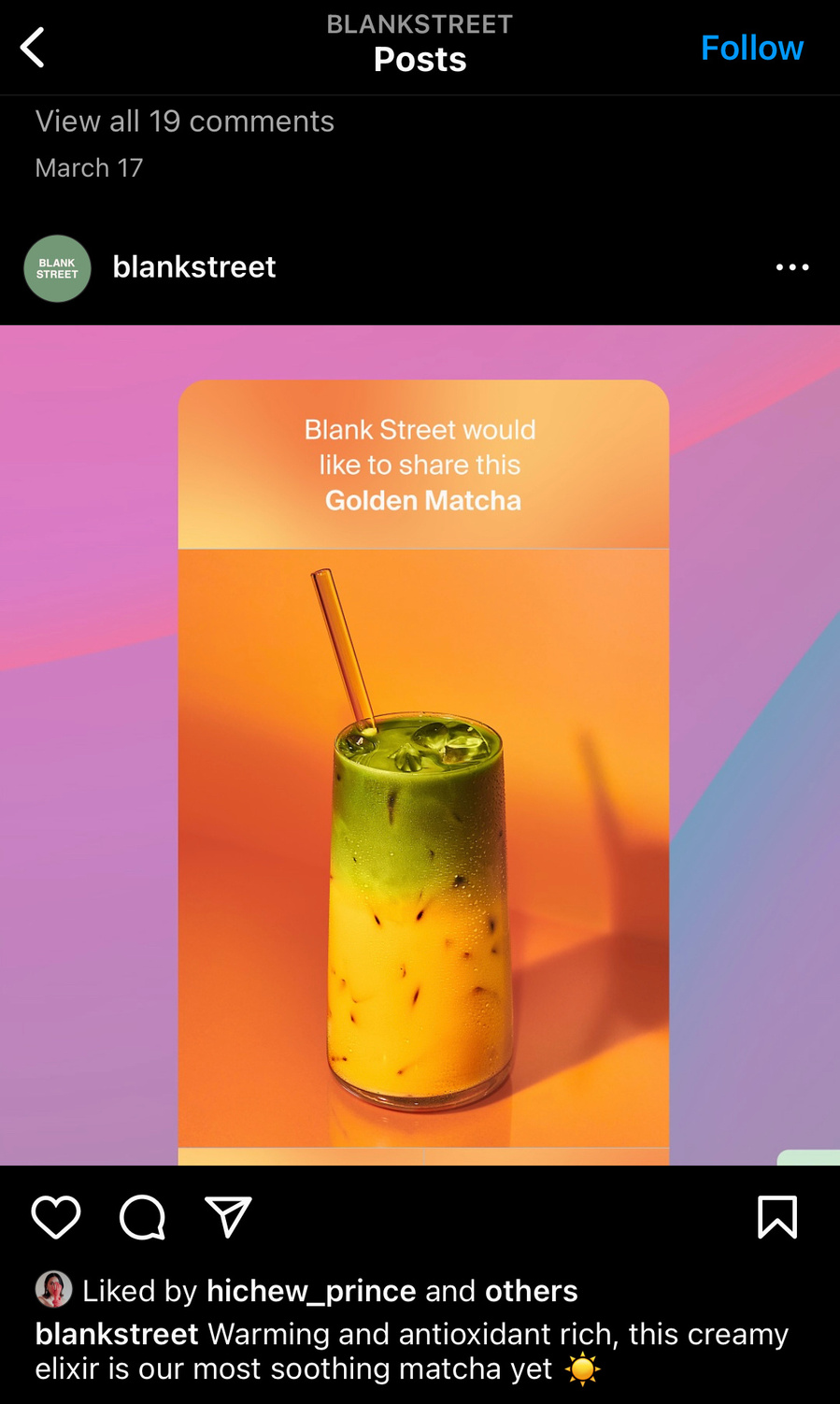The height and width of the screenshot is (1404, 840).
Task: Open the post's three-dot options menu
Action: (x=791, y=267)
